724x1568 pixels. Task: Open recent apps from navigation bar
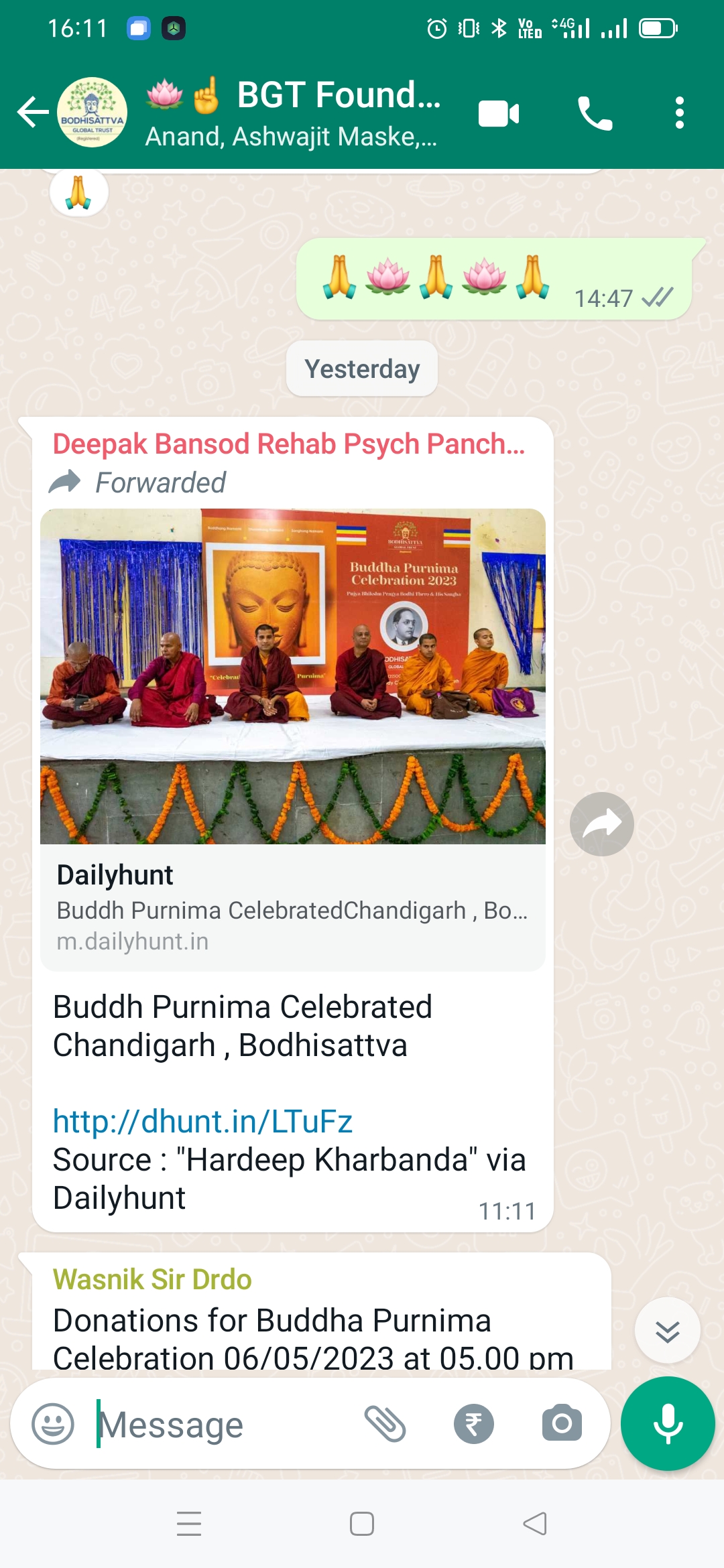tap(189, 1524)
